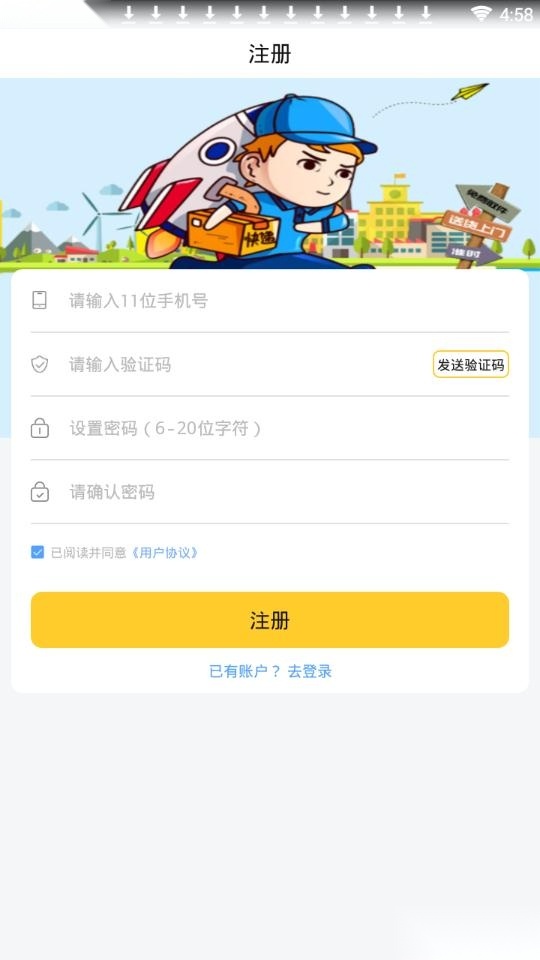This screenshot has height=960, width=540.
Task: Tap the yellow 注册 register button
Action: (x=269, y=620)
